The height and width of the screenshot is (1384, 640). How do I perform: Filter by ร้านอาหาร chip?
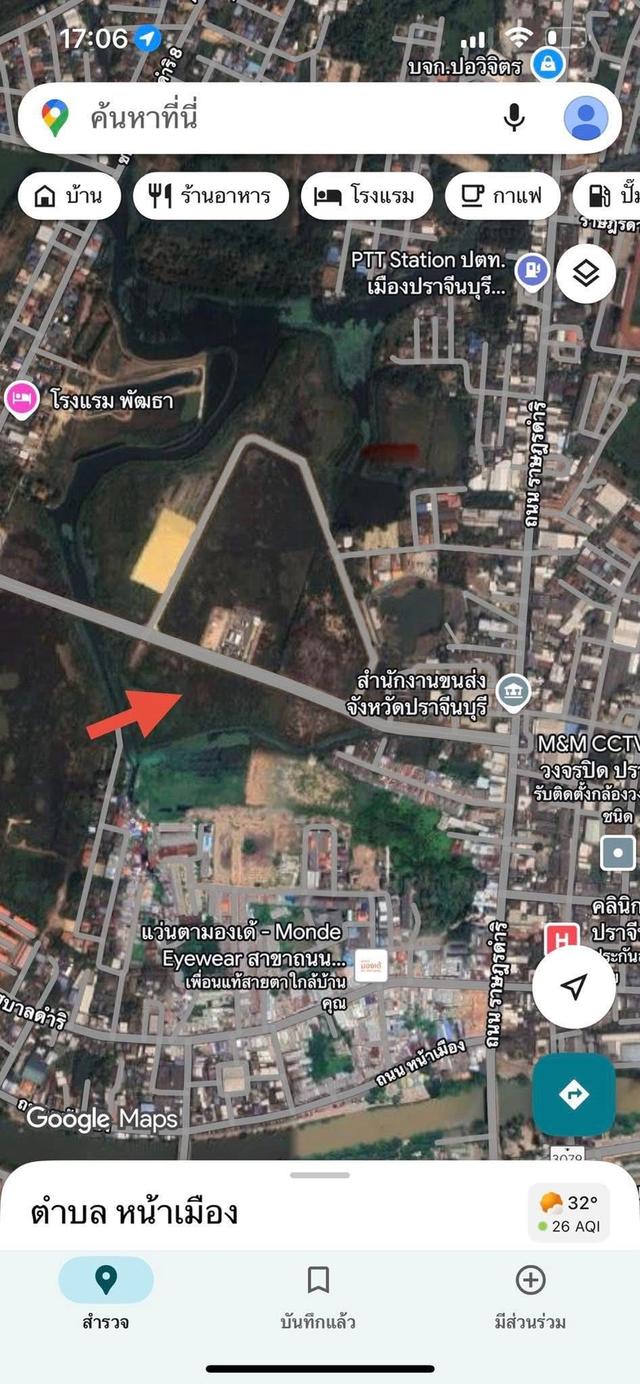(211, 196)
